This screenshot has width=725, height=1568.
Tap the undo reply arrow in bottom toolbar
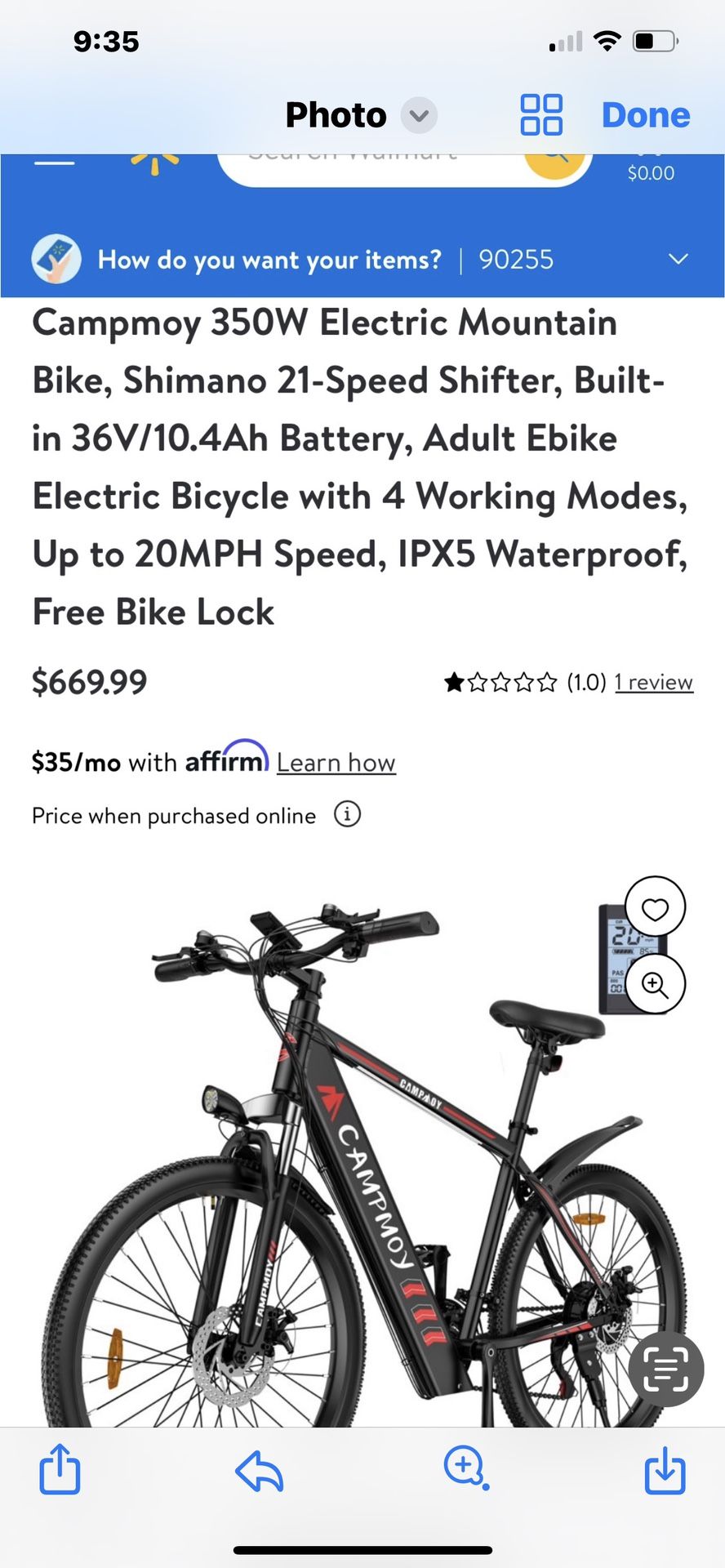point(260,1470)
